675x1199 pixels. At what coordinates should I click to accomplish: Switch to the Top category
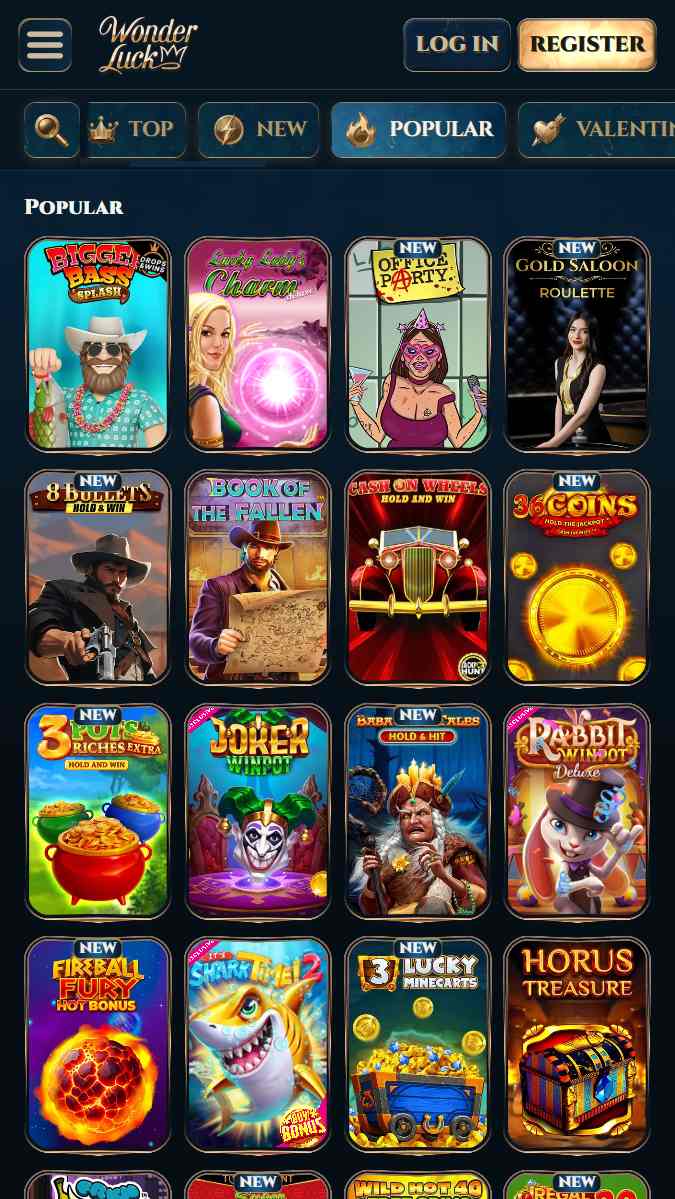pos(137,130)
